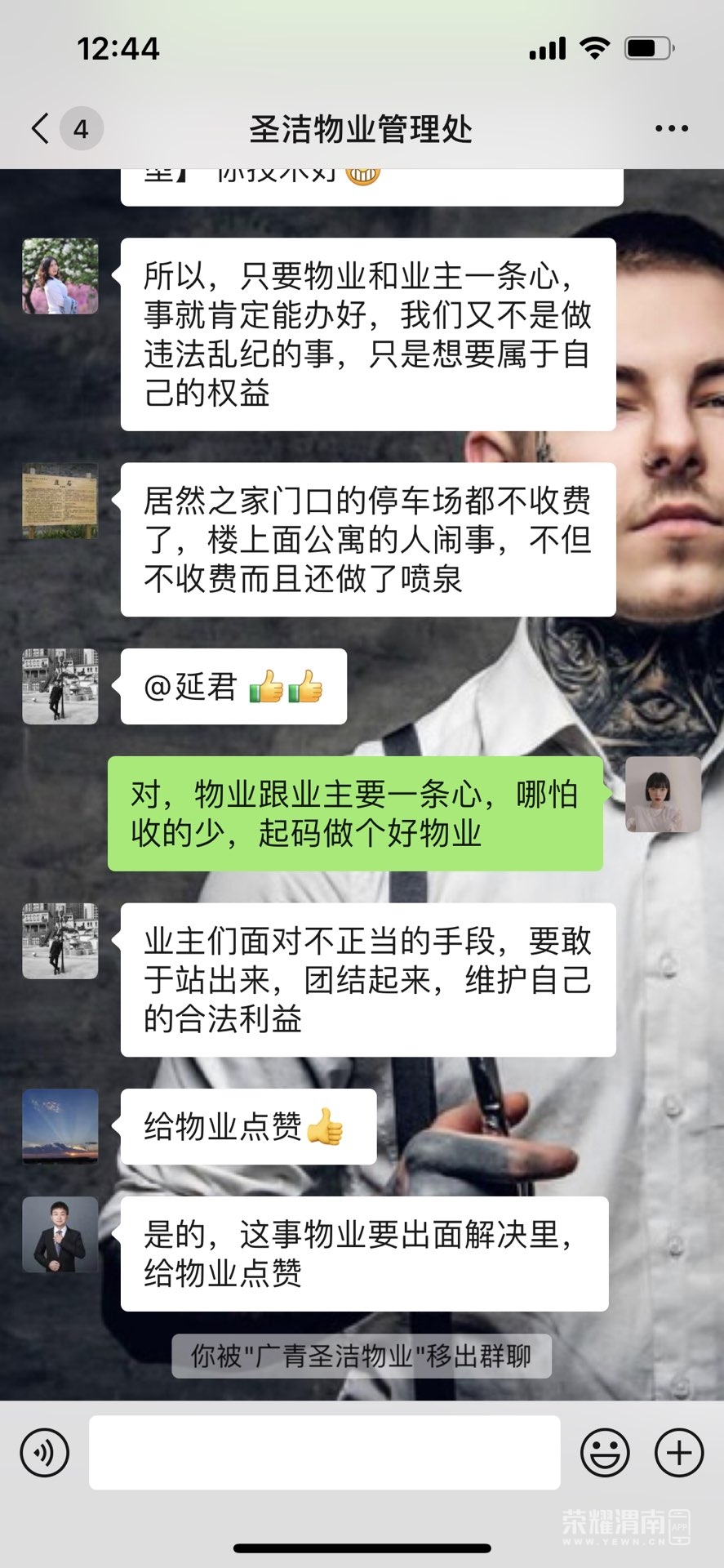Open the emoji picker
The image size is (724, 1568).
[x=604, y=1453]
